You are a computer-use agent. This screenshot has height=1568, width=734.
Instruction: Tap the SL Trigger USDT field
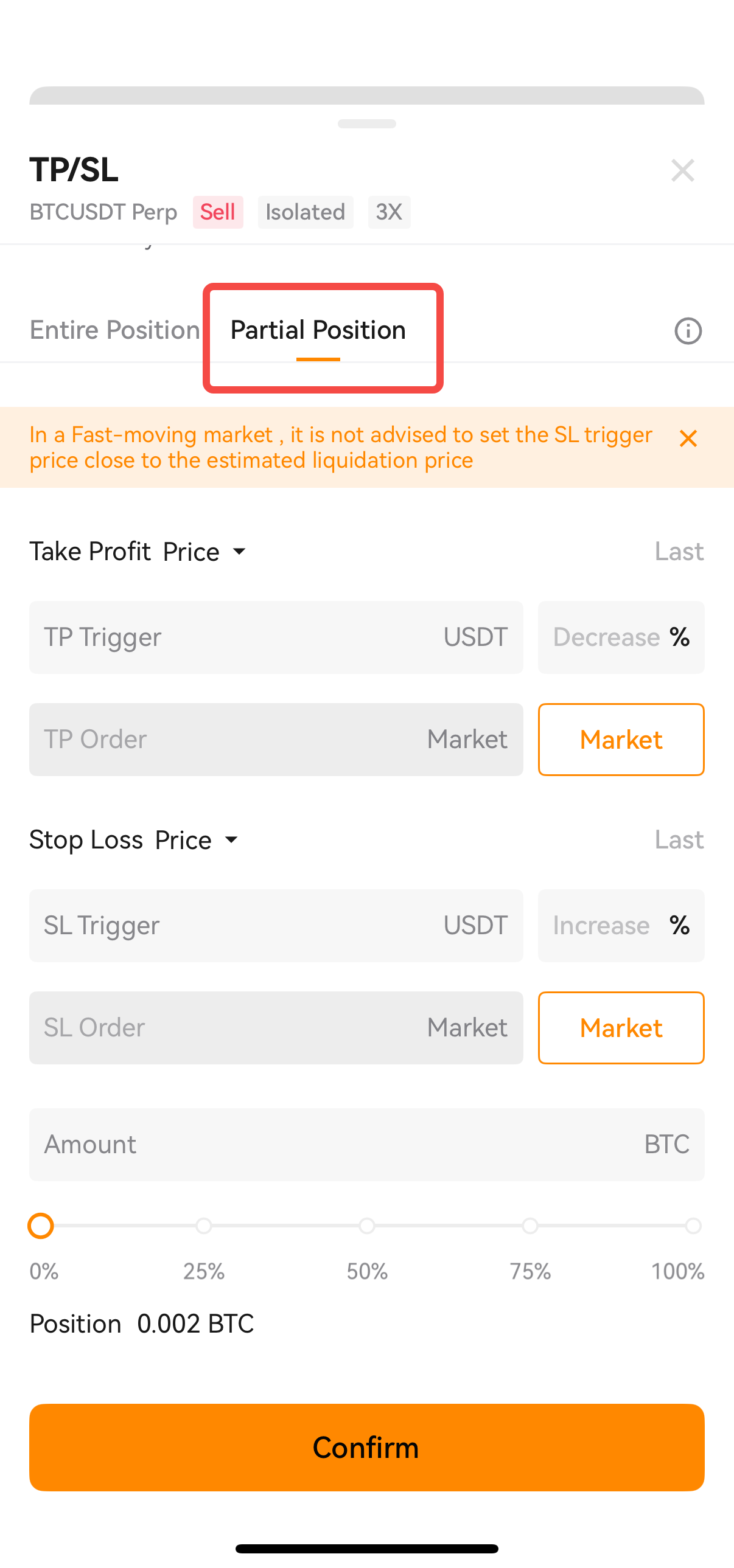coord(276,926)
